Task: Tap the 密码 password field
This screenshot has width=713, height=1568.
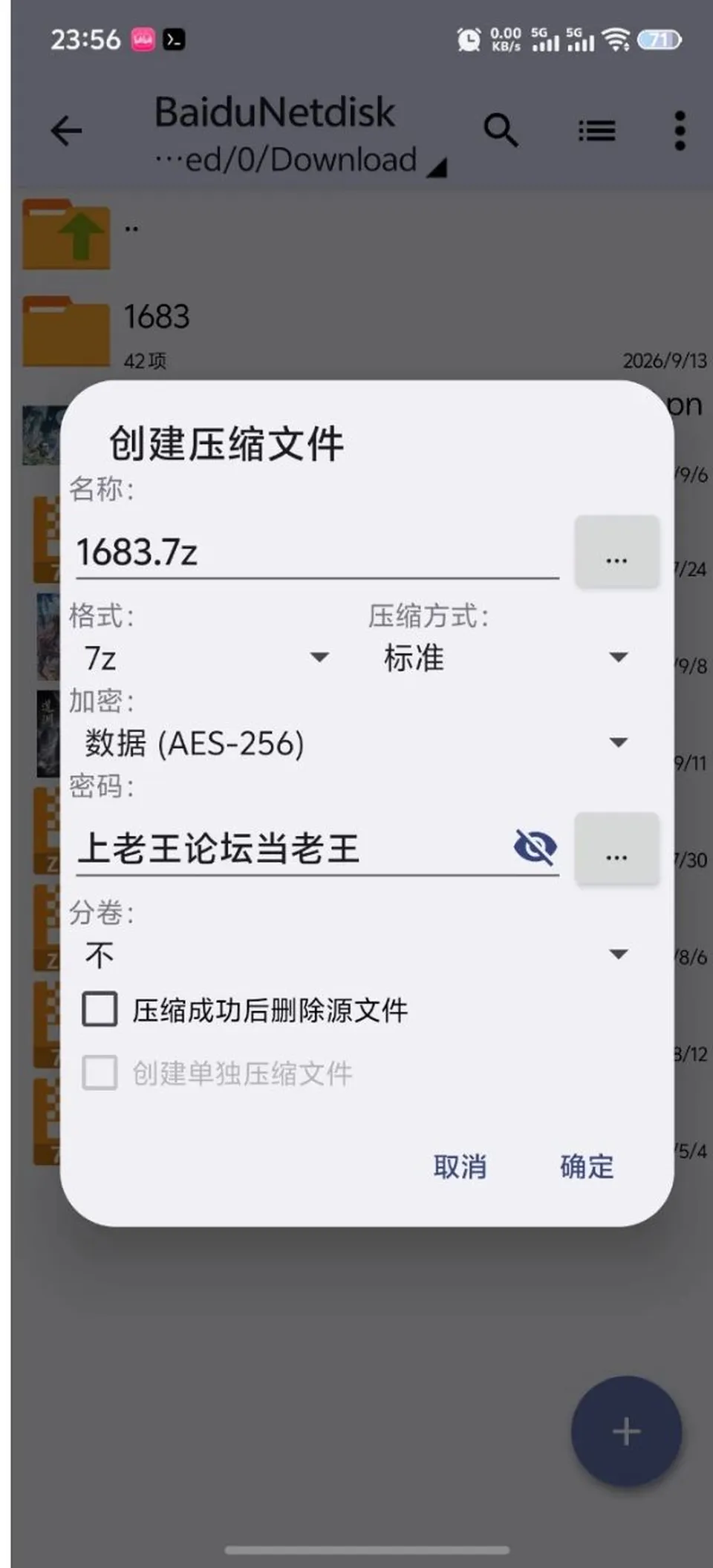Action: click(x=293, y=849)
